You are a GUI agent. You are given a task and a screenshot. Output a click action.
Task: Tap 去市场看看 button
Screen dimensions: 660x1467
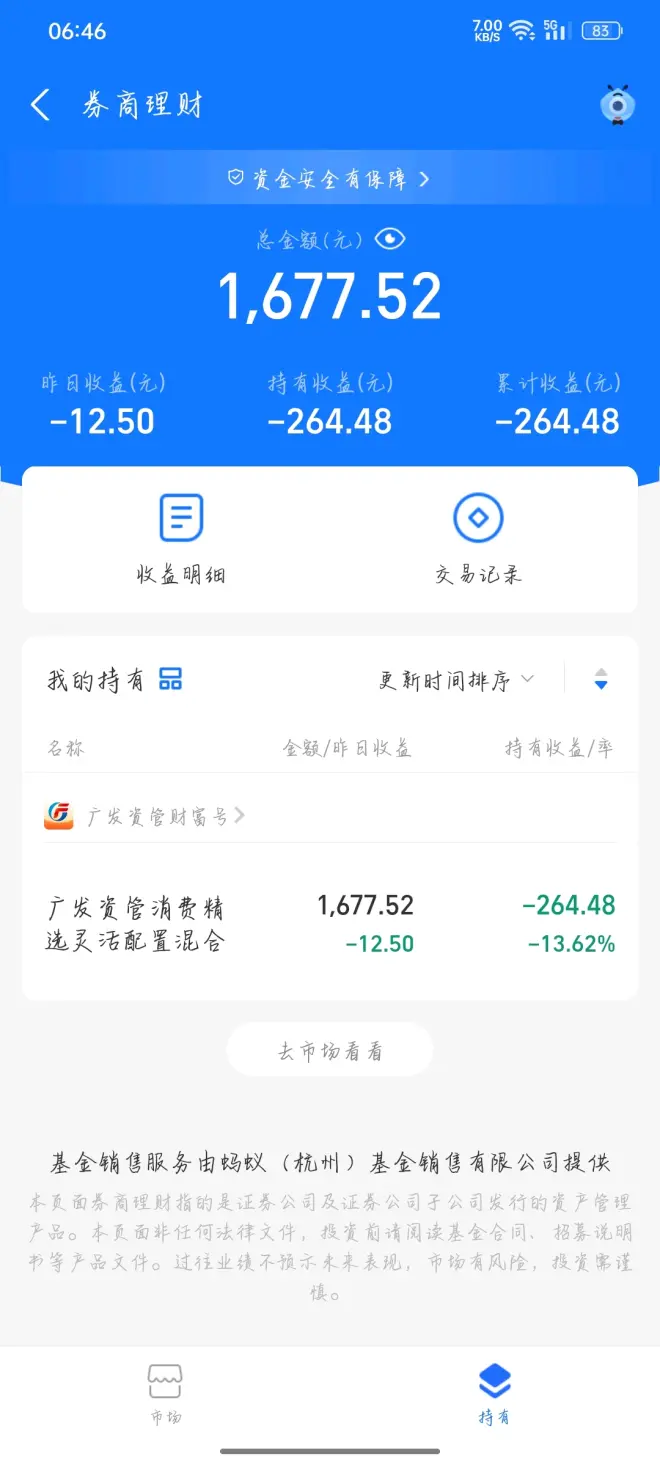point(330,1051)
